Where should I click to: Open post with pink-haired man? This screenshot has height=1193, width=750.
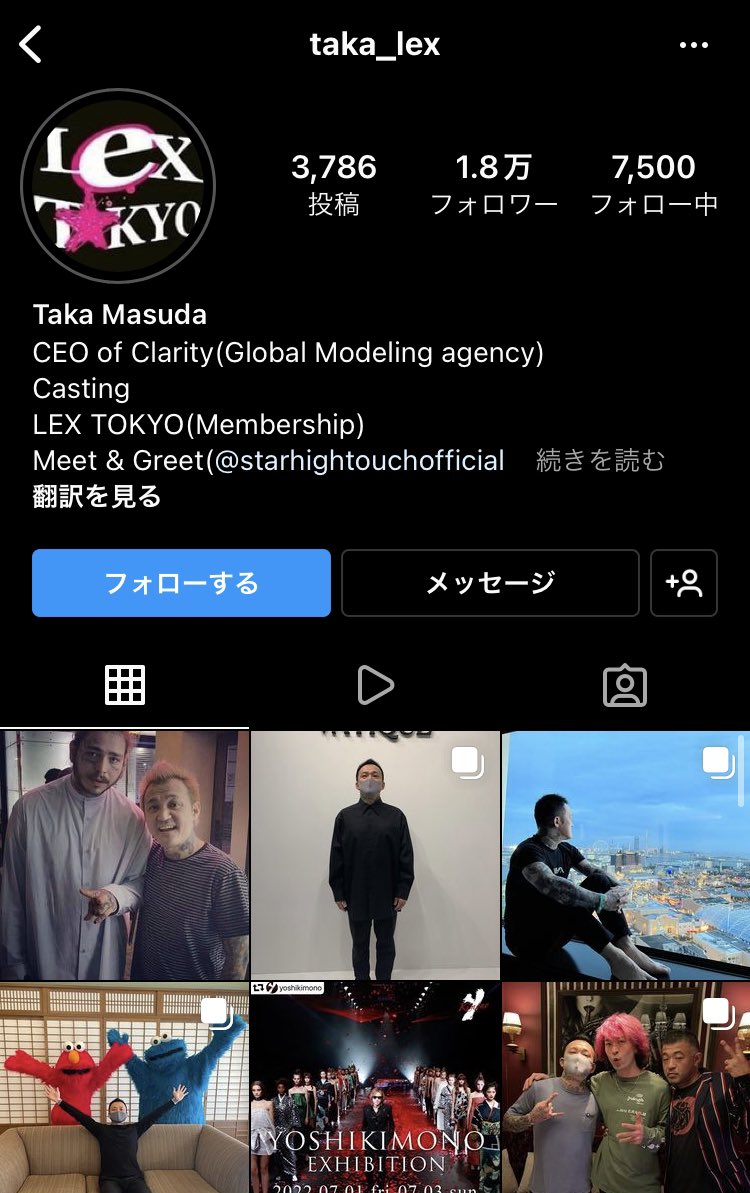coord(625,1088)
